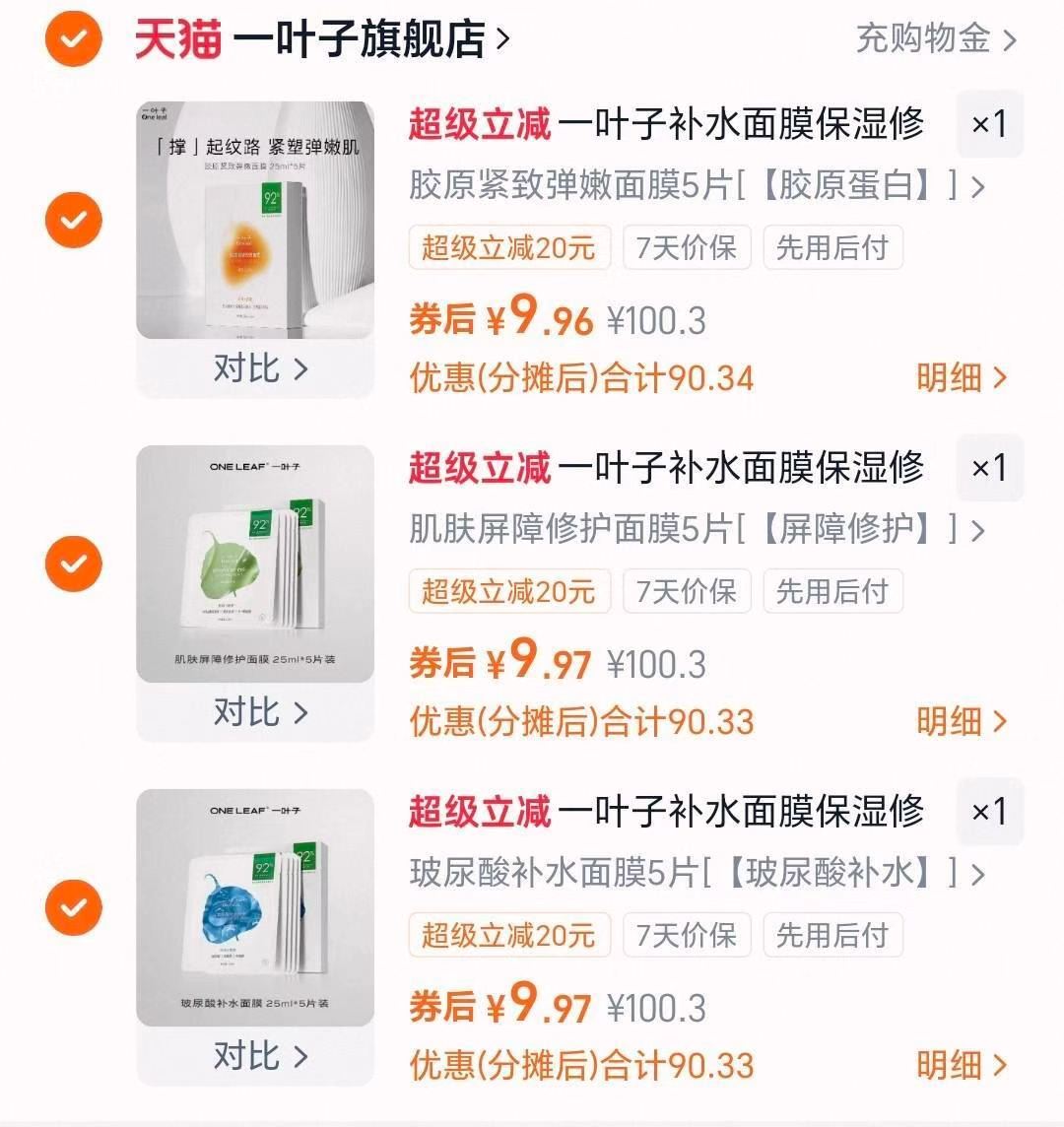Click the red 超级立减 label on collagen mask title
Image resolution: width=1064 pixels, height=1127 pixels.
[x=480, y=125]
